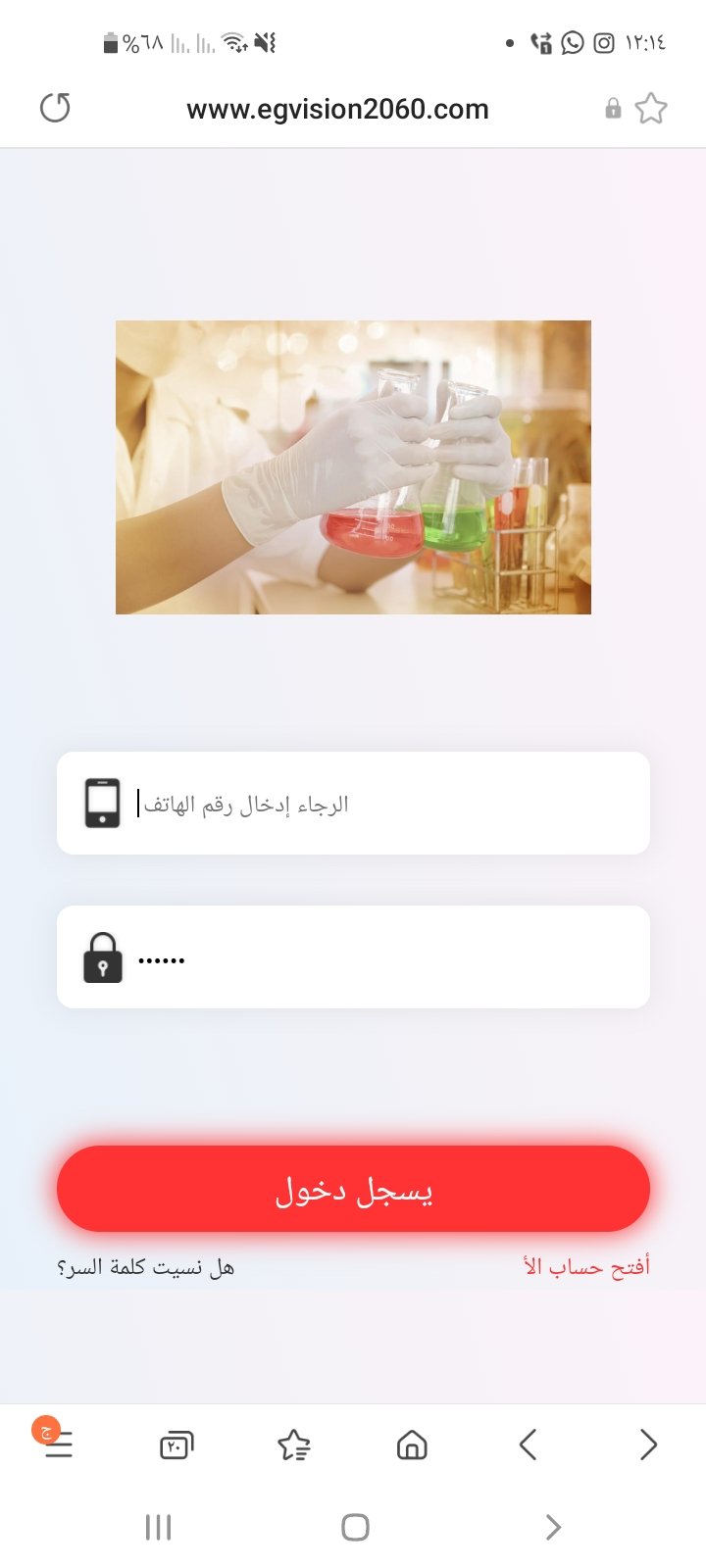
Task: Reload the page with the refresh icon
Action: [55, 108]
